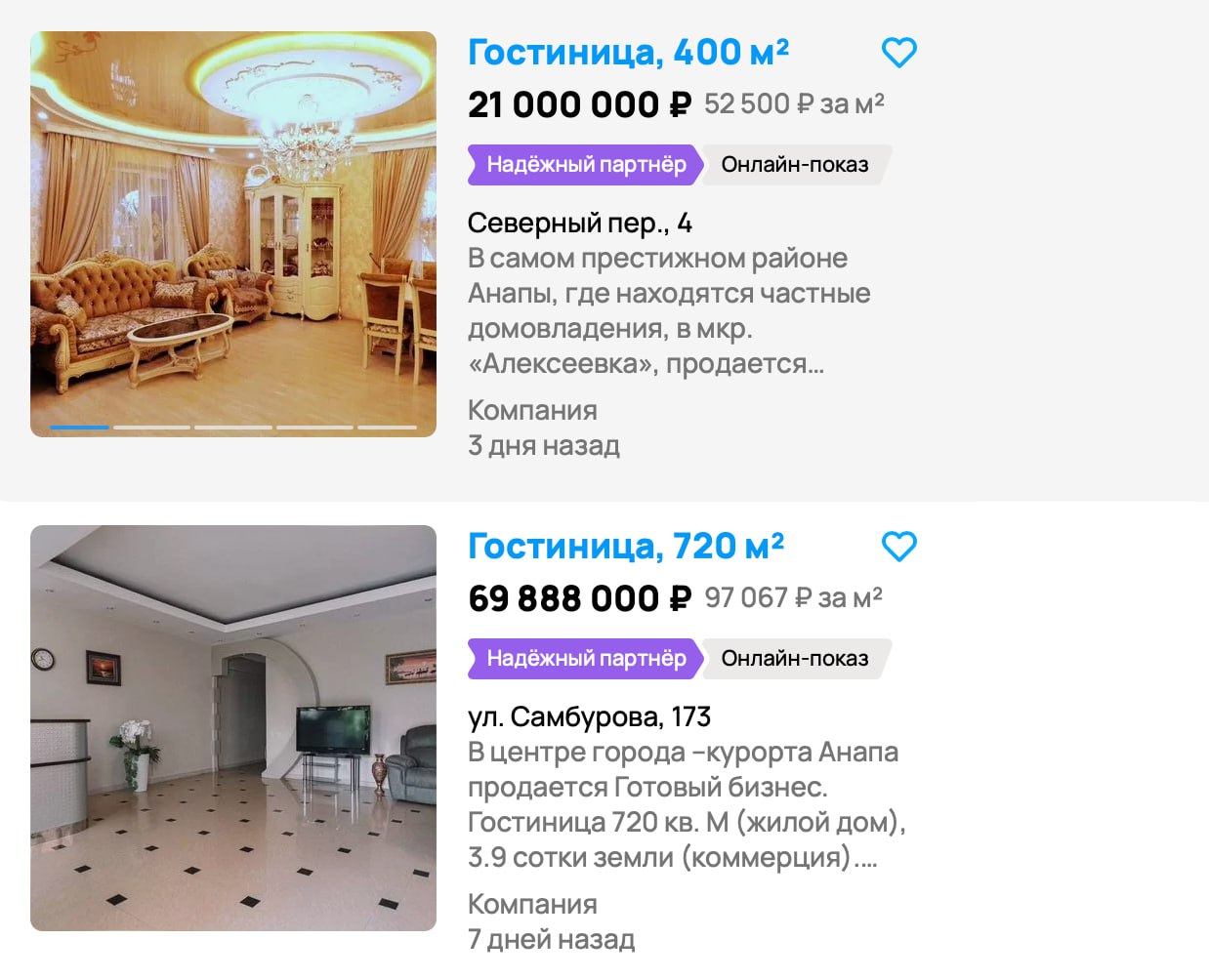The image size is (1209, 980).
Task: Open the photo of the 400 м² hotel
Action: click(233, 234)
